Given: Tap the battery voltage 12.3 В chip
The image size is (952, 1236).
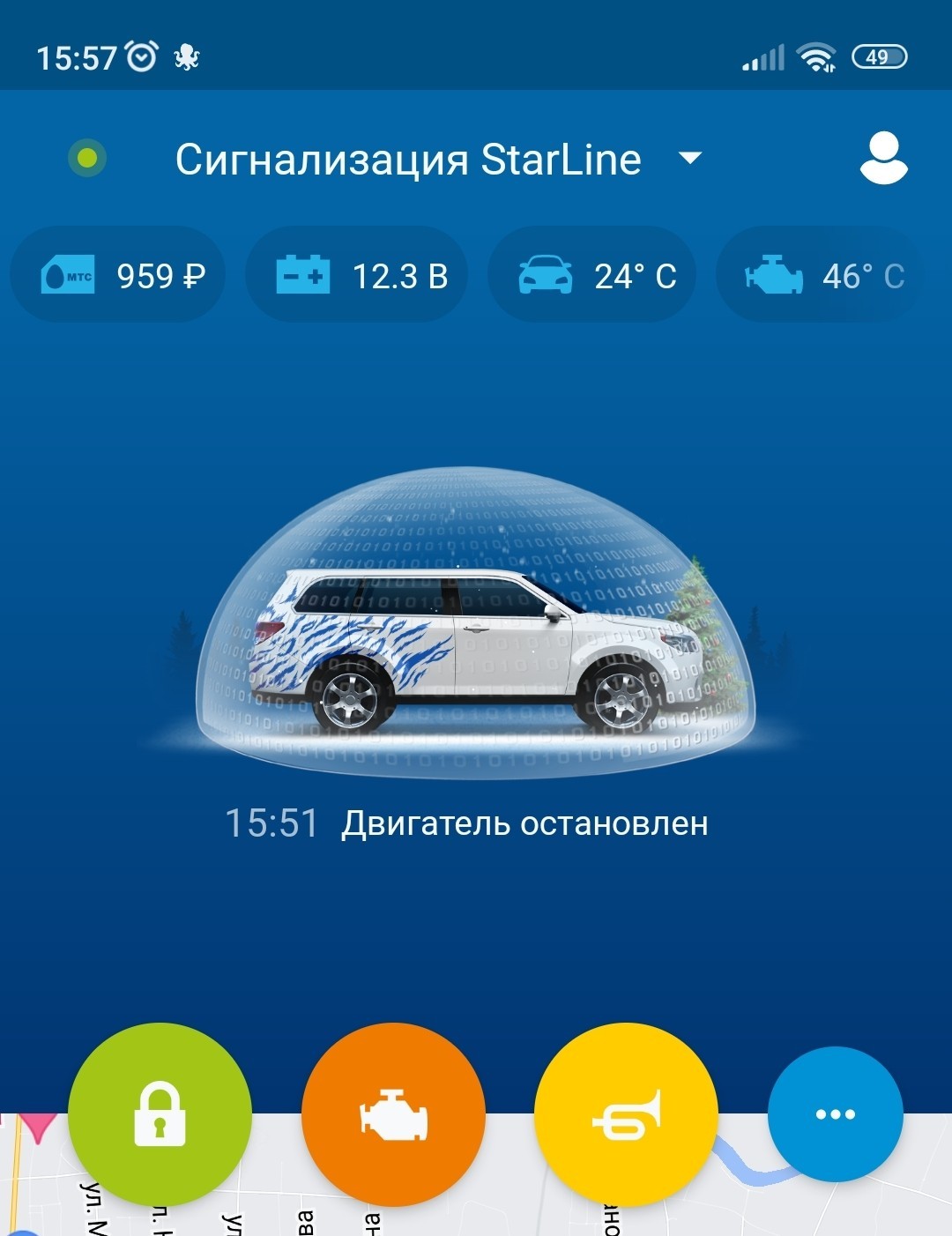Looking at the screenshot, I should [x=357, y=276].
